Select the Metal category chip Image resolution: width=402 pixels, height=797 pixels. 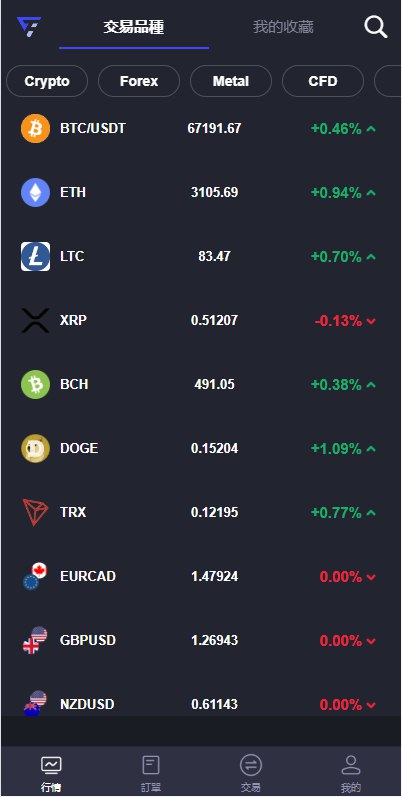[231, 81]
